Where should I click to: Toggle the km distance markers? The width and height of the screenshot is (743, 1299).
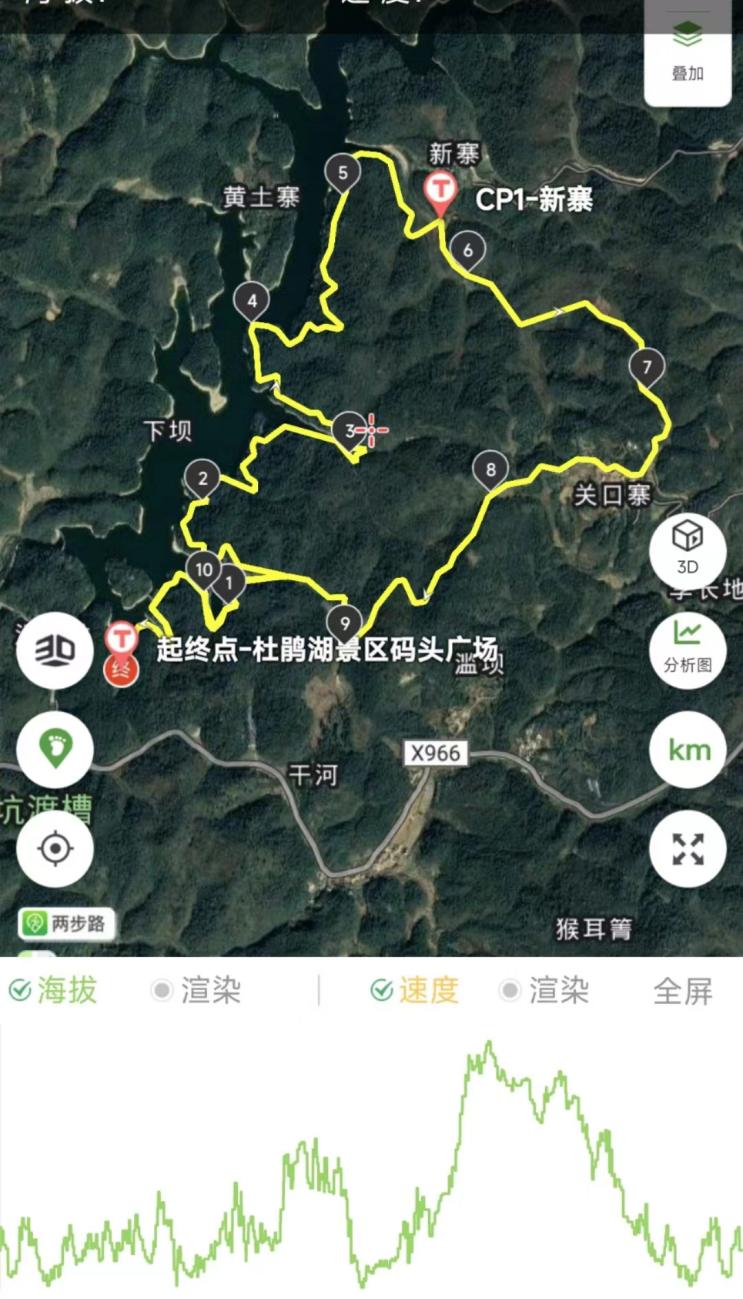click(x=687, y=749)
